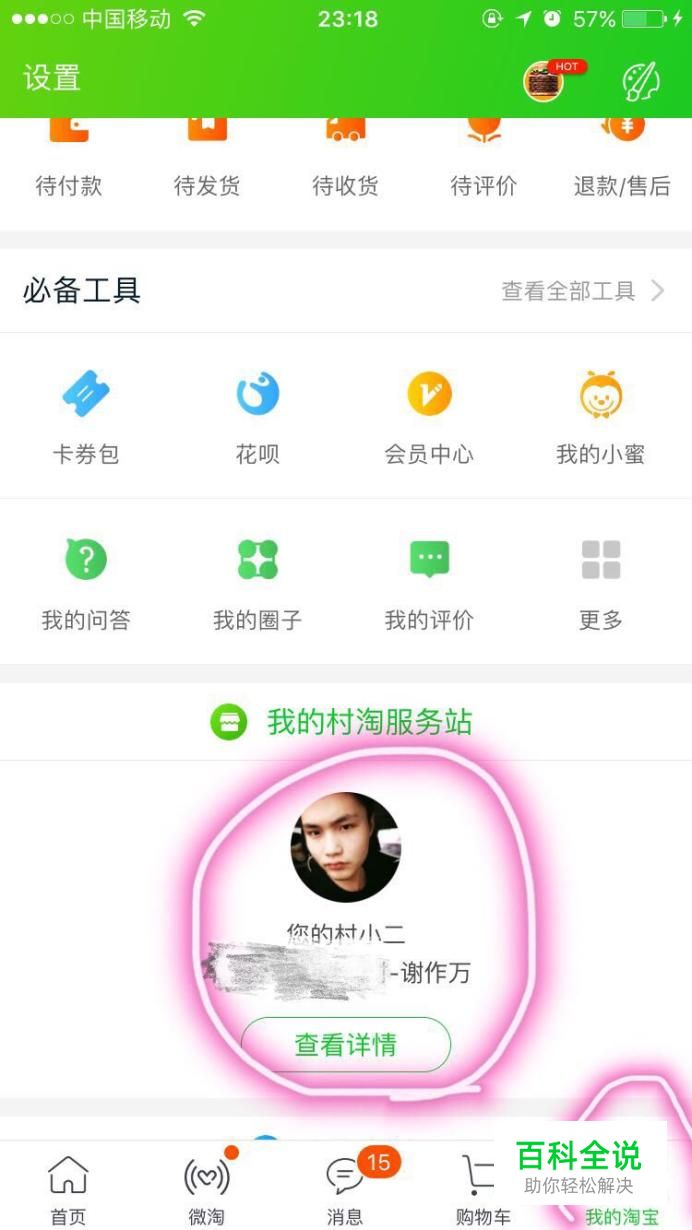Image resolution: width=692 pixels, height=1230 pixels.
Task: Tap the HOT avatar icon
Action: click(x=546, y=81)
